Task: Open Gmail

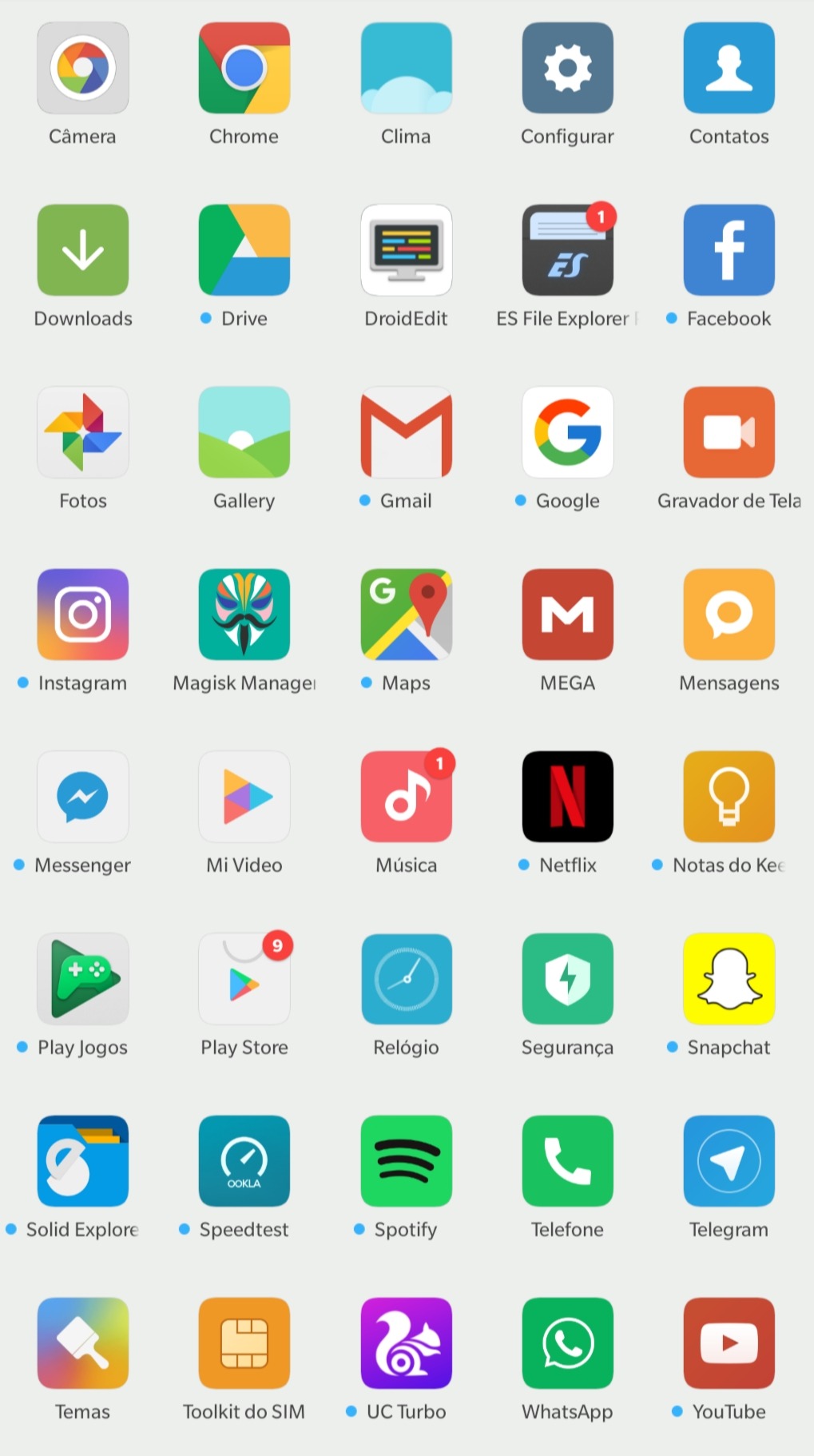Action: [x=406, y=432]
